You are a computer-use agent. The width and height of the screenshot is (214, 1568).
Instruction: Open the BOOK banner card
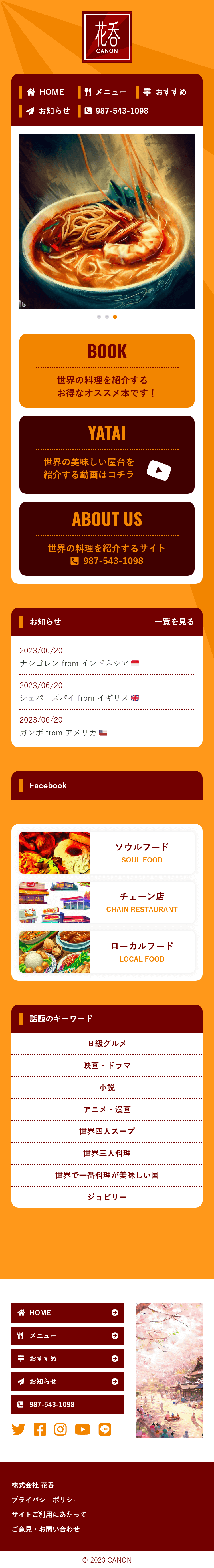pos(107,370)
